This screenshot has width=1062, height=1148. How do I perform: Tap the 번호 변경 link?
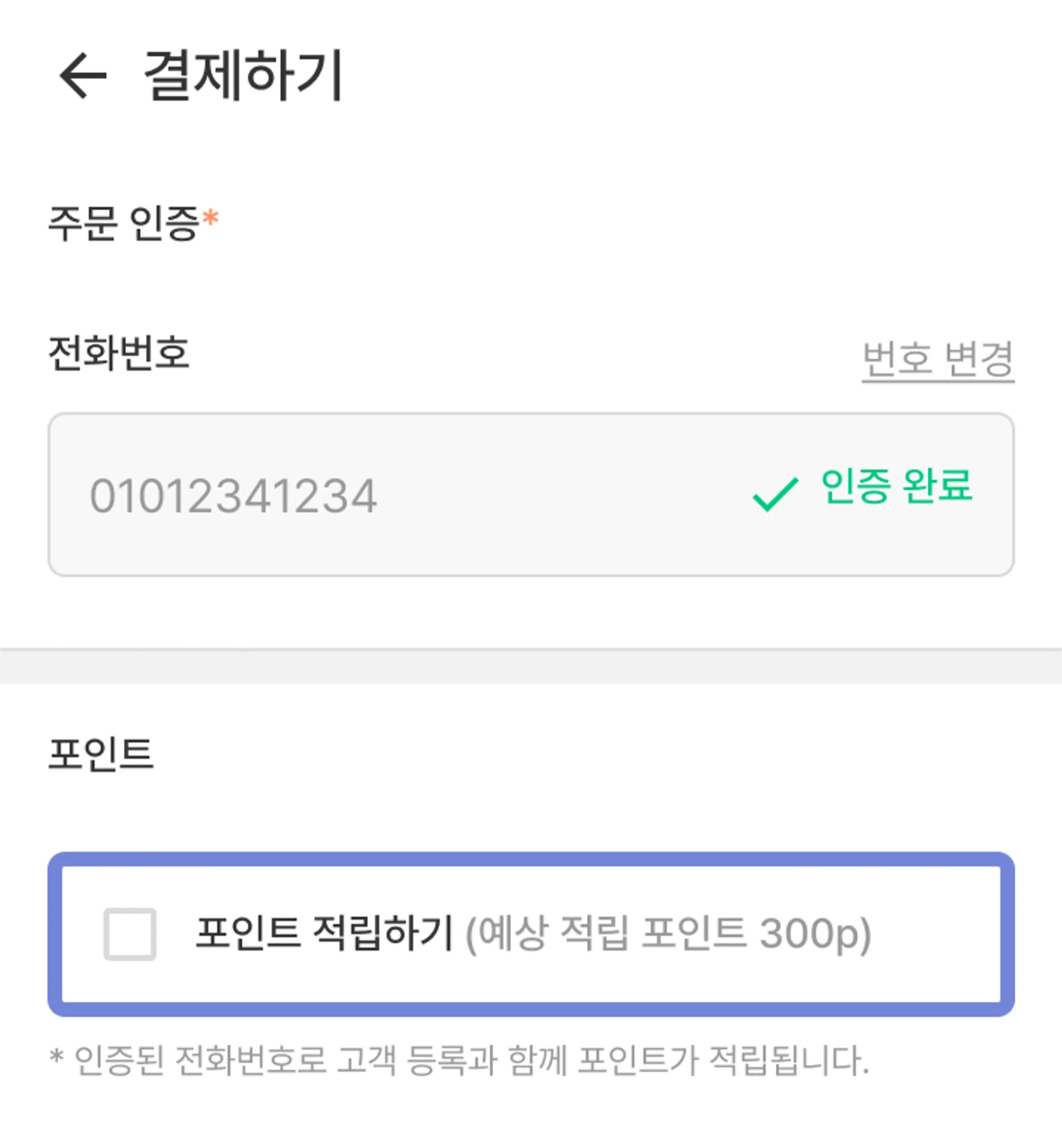click(937, 359)
